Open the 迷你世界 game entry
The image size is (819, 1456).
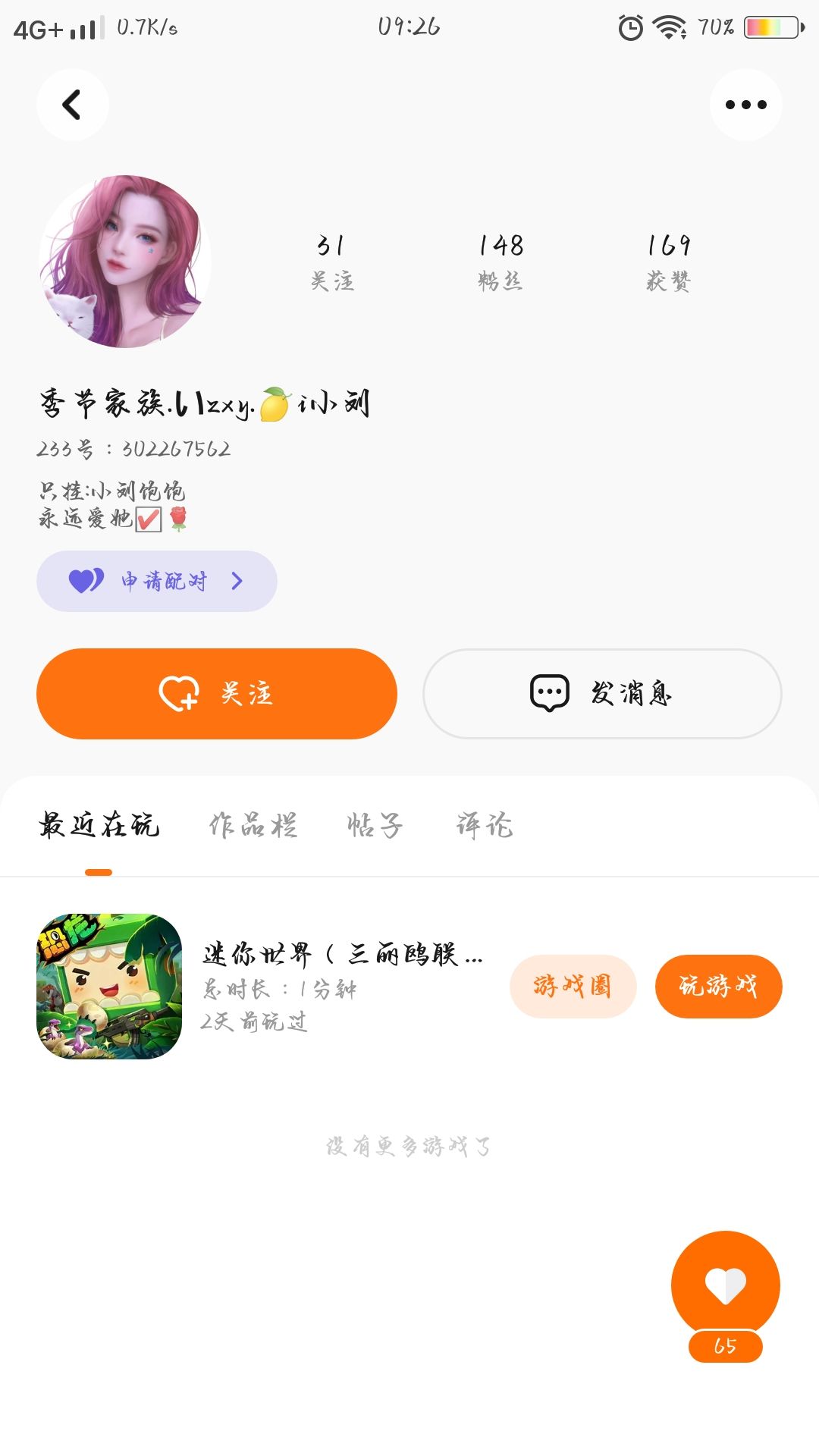pyautogui.click(x=341, y=986)
